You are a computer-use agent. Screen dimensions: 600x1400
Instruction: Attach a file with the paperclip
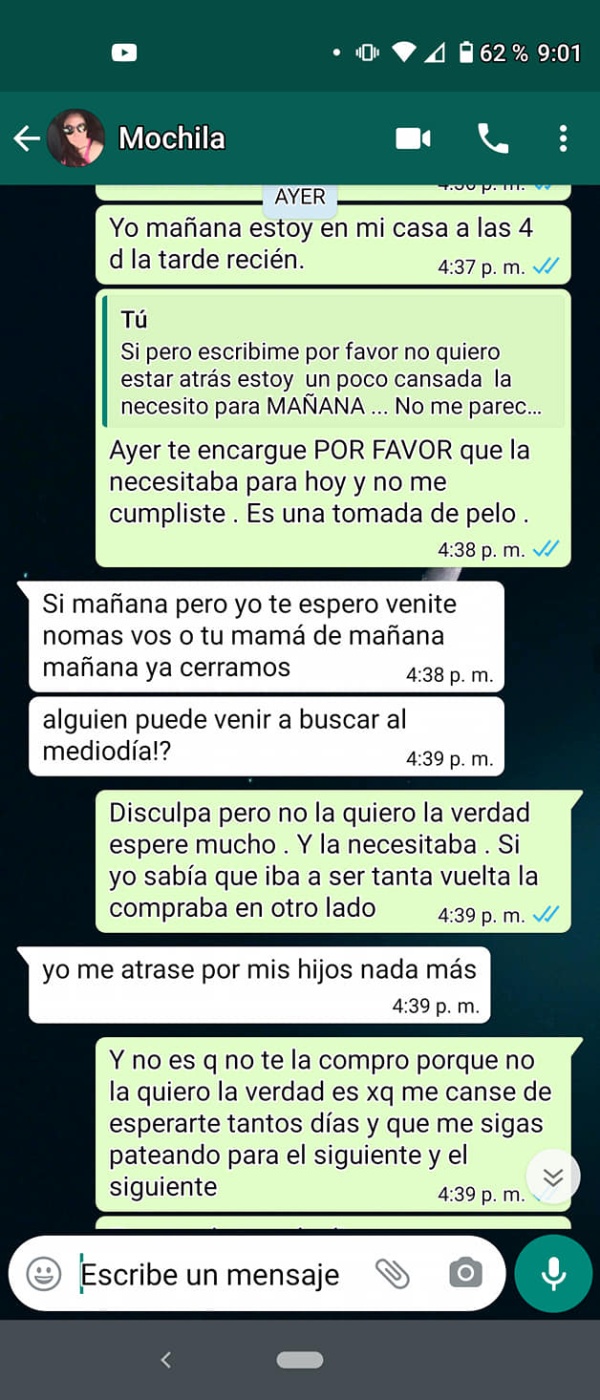tap(393, 1273)
